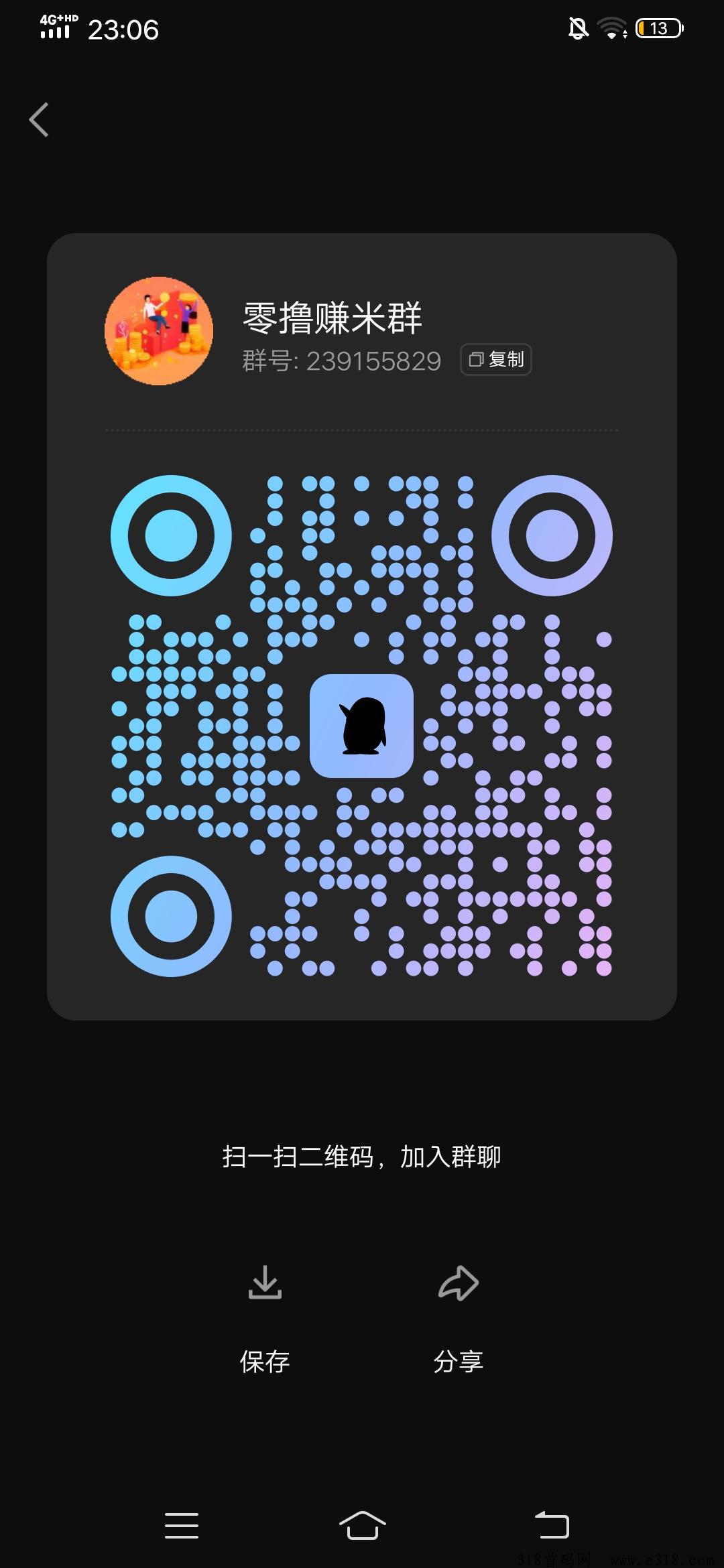Copy the group number 239155829
Viewport: 724px width, 1568px height.
(496, 360)
